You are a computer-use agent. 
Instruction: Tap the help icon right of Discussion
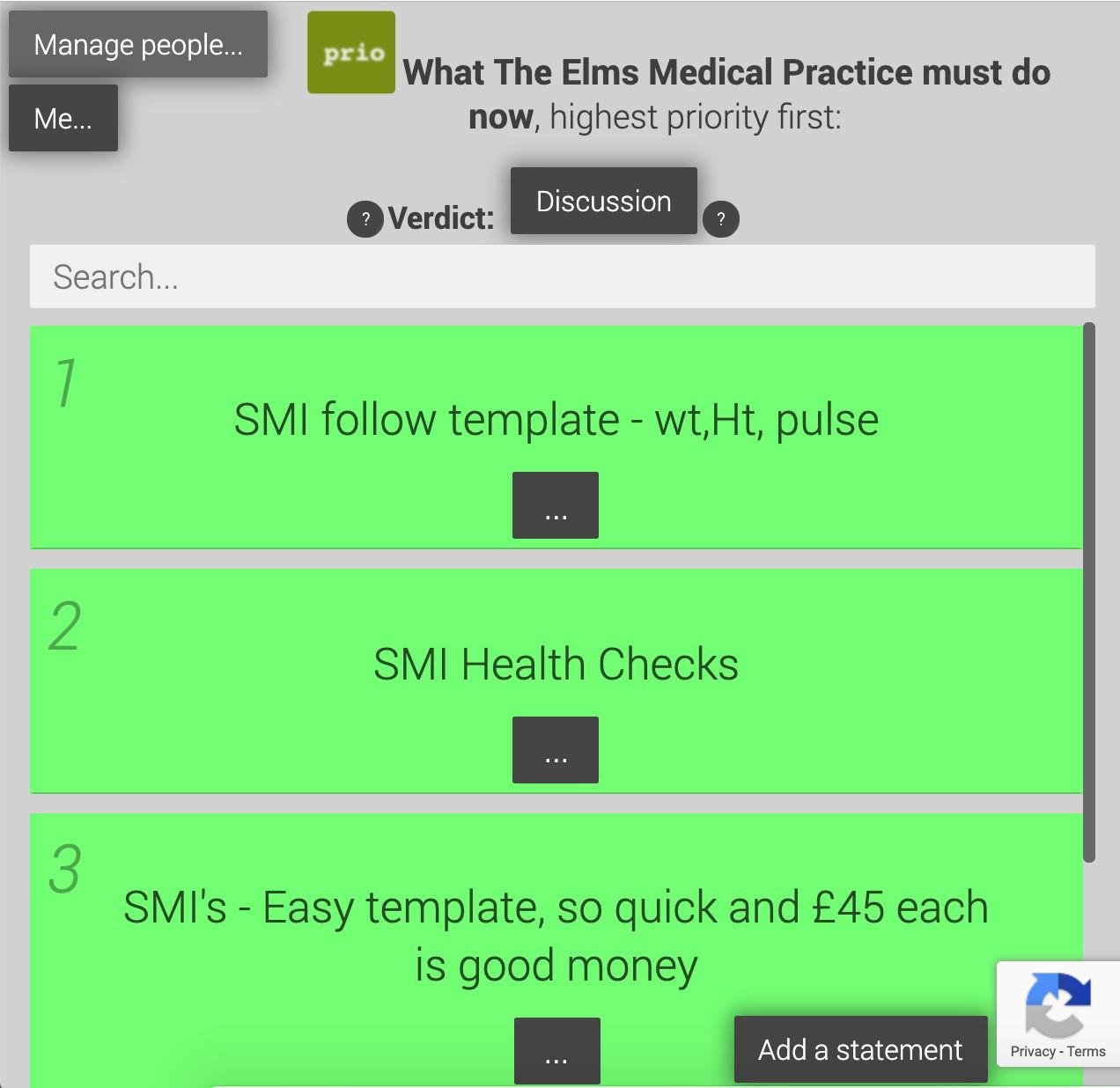[721, 219]
